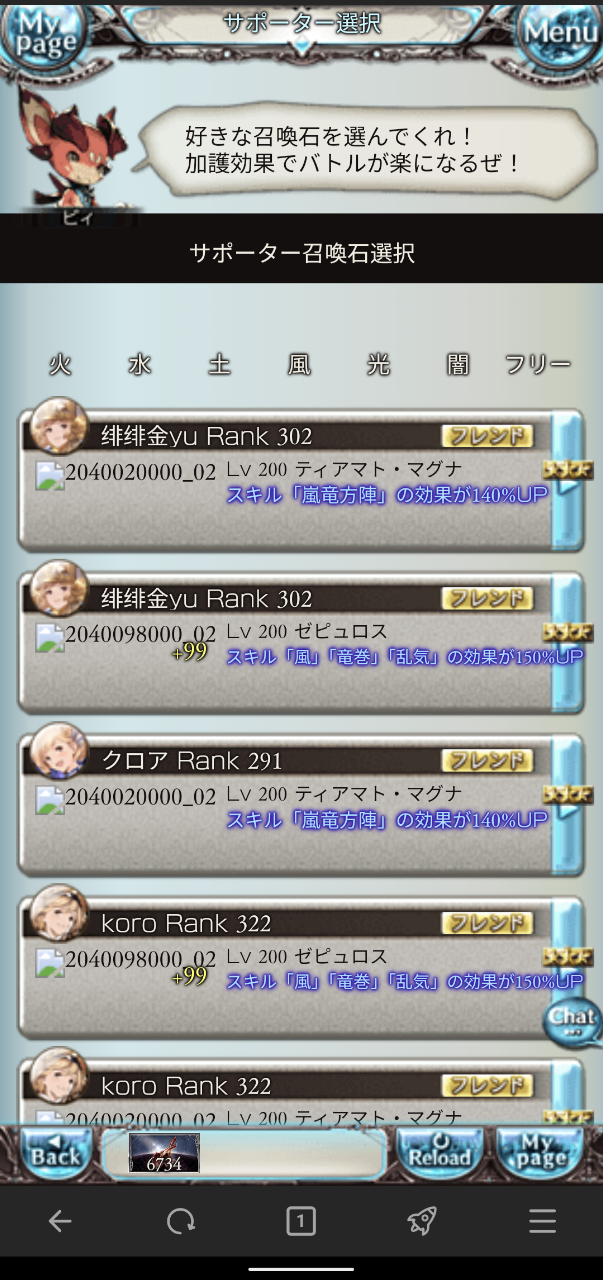Open the Menu button
Screen dimensions: 603x1280
(560, 33)
